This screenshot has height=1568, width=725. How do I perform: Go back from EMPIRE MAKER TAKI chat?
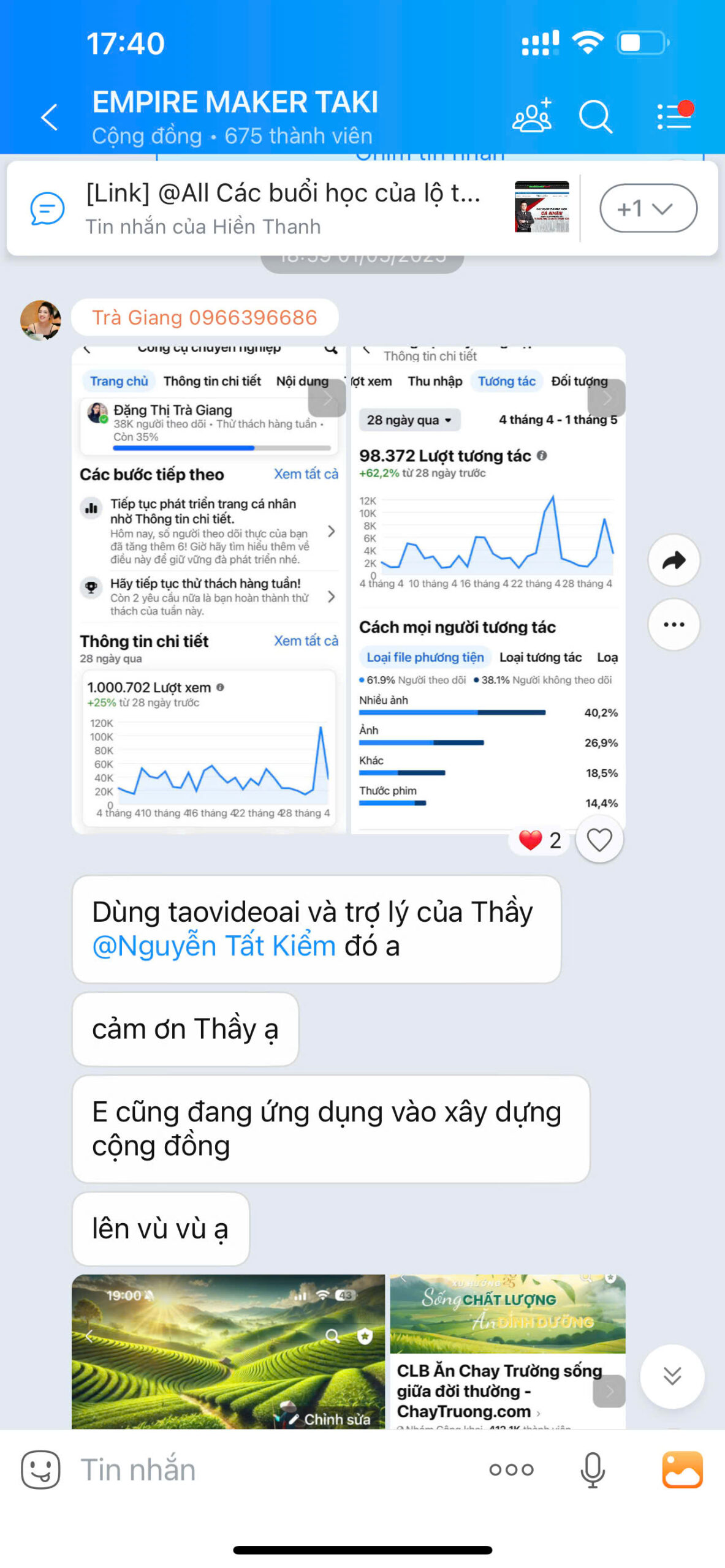49,116
